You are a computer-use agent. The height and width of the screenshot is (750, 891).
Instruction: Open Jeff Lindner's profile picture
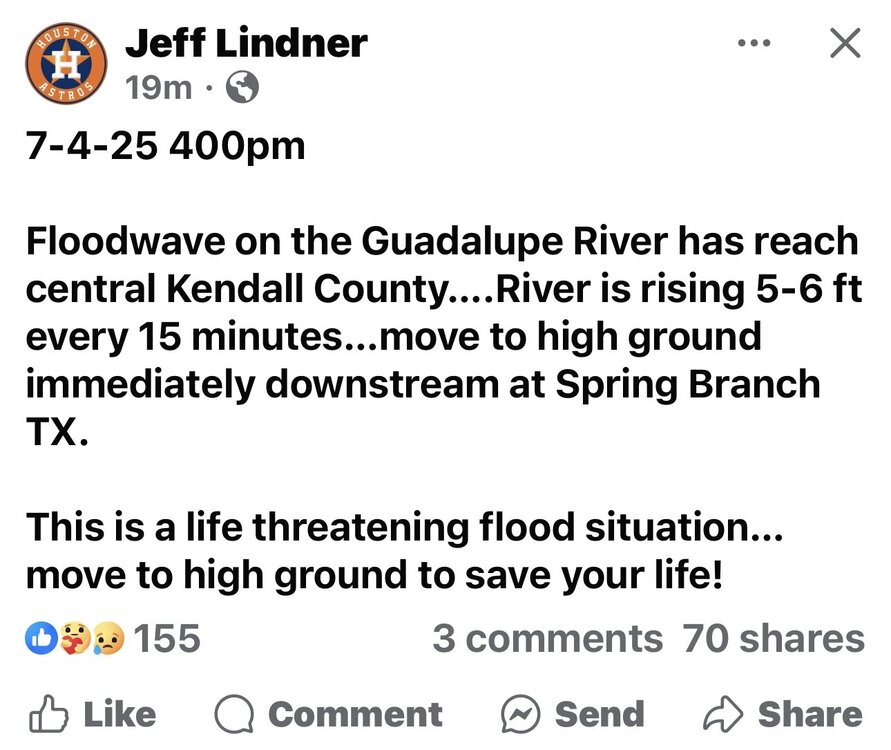pos(64,62)
